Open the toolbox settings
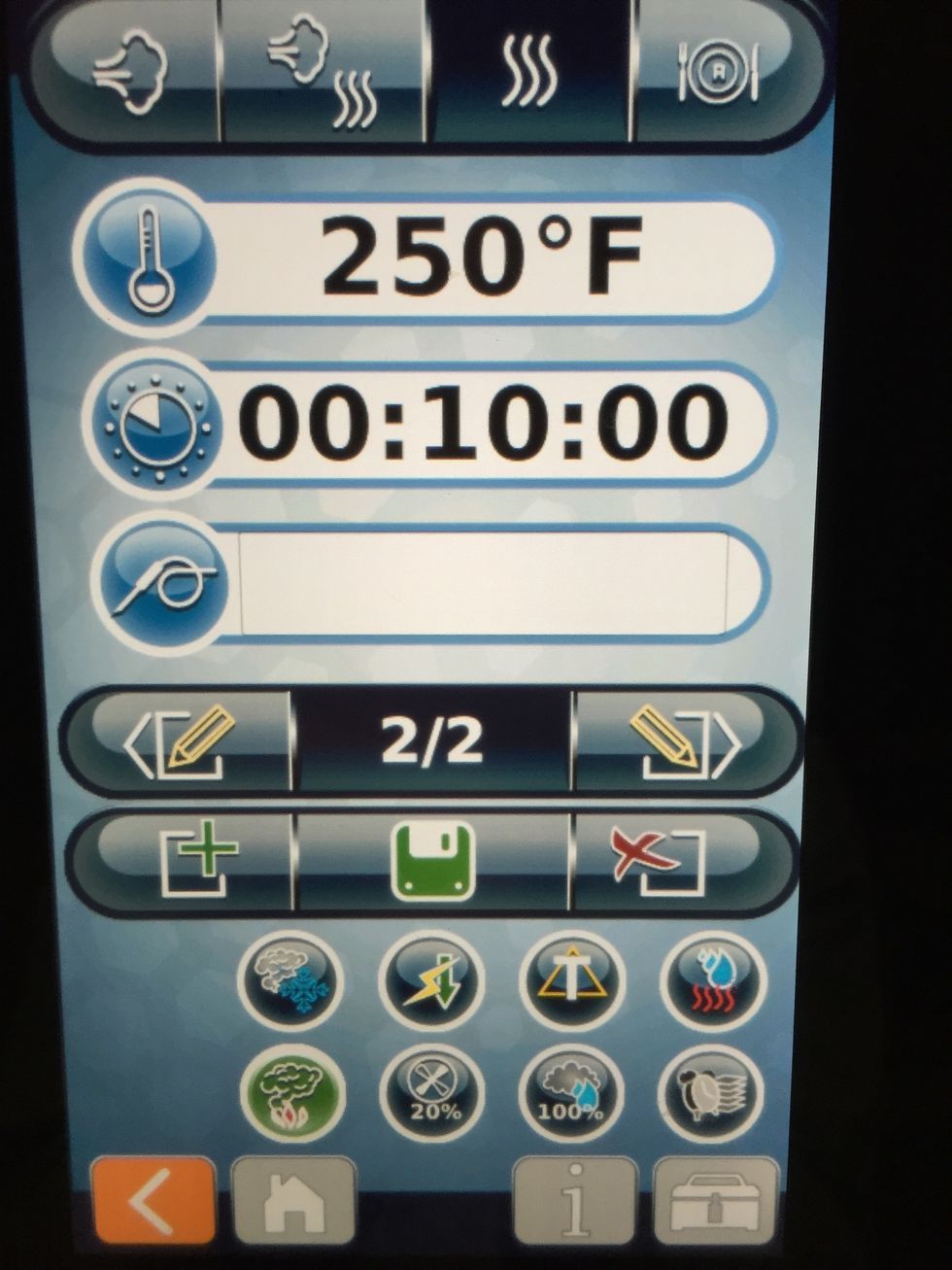The width and height of the screenshot is (952, 1270). point(716,1202)
